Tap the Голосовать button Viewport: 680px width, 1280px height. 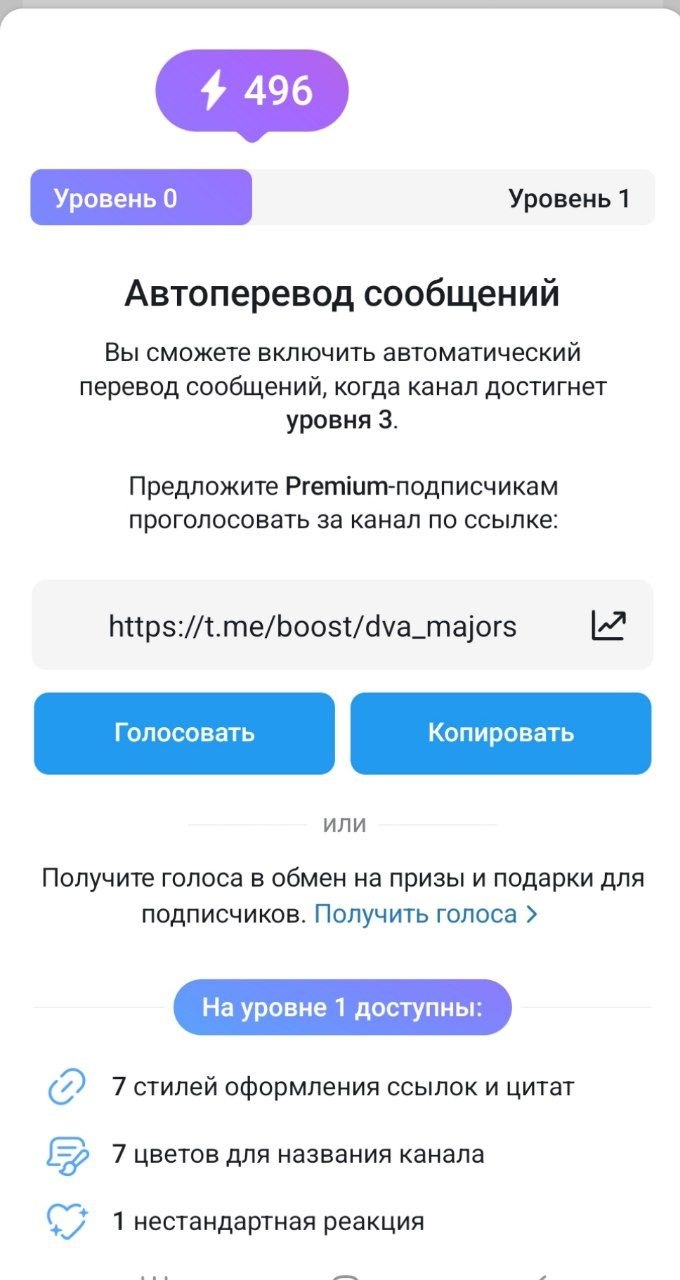[184, 733]
